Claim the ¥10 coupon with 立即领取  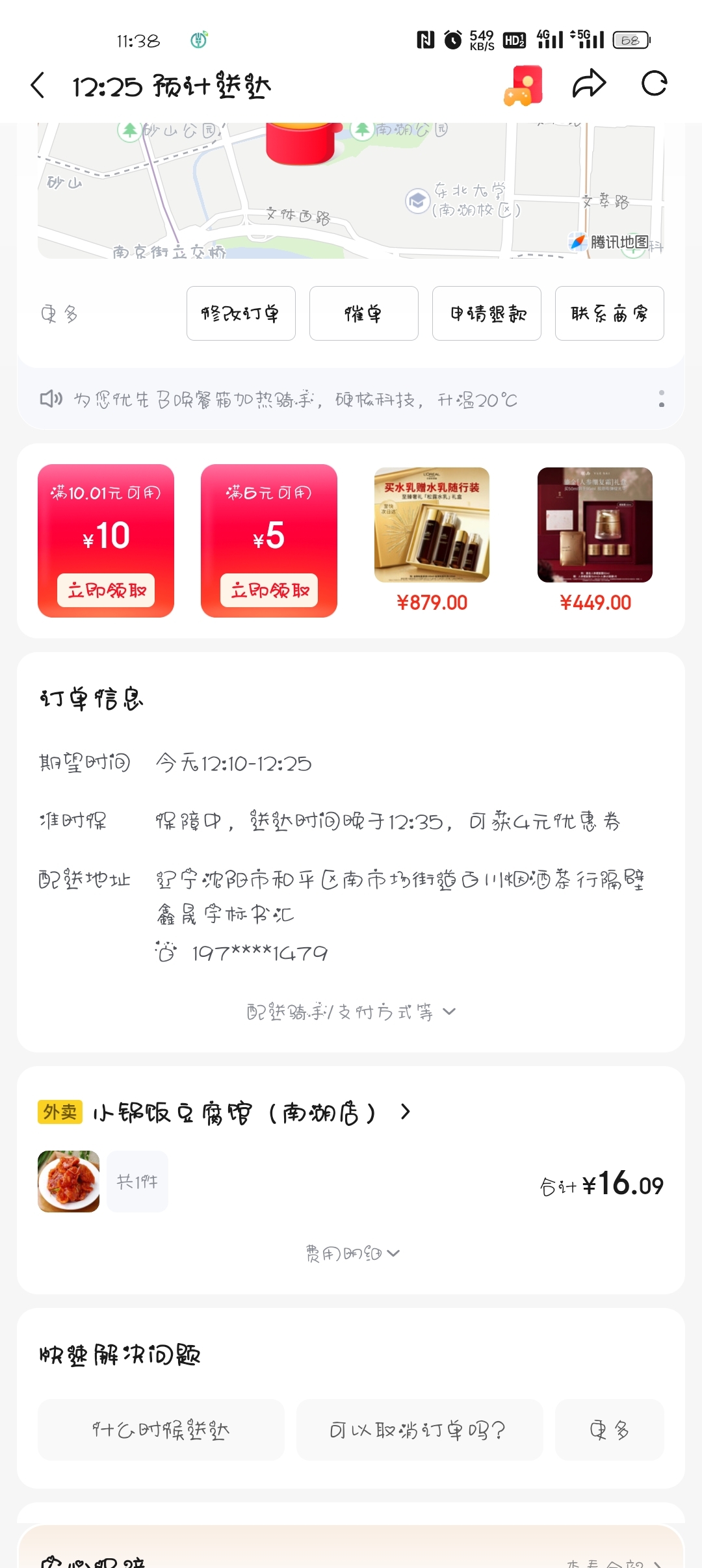(106, 590)
